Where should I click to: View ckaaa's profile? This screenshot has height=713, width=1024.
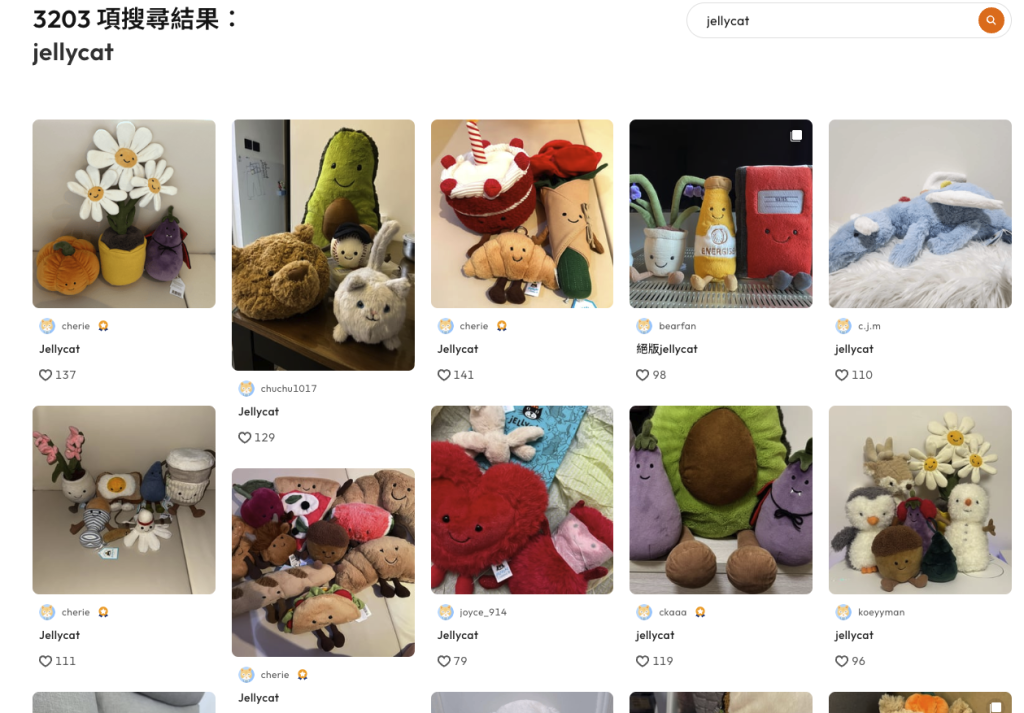pos(672,612)
